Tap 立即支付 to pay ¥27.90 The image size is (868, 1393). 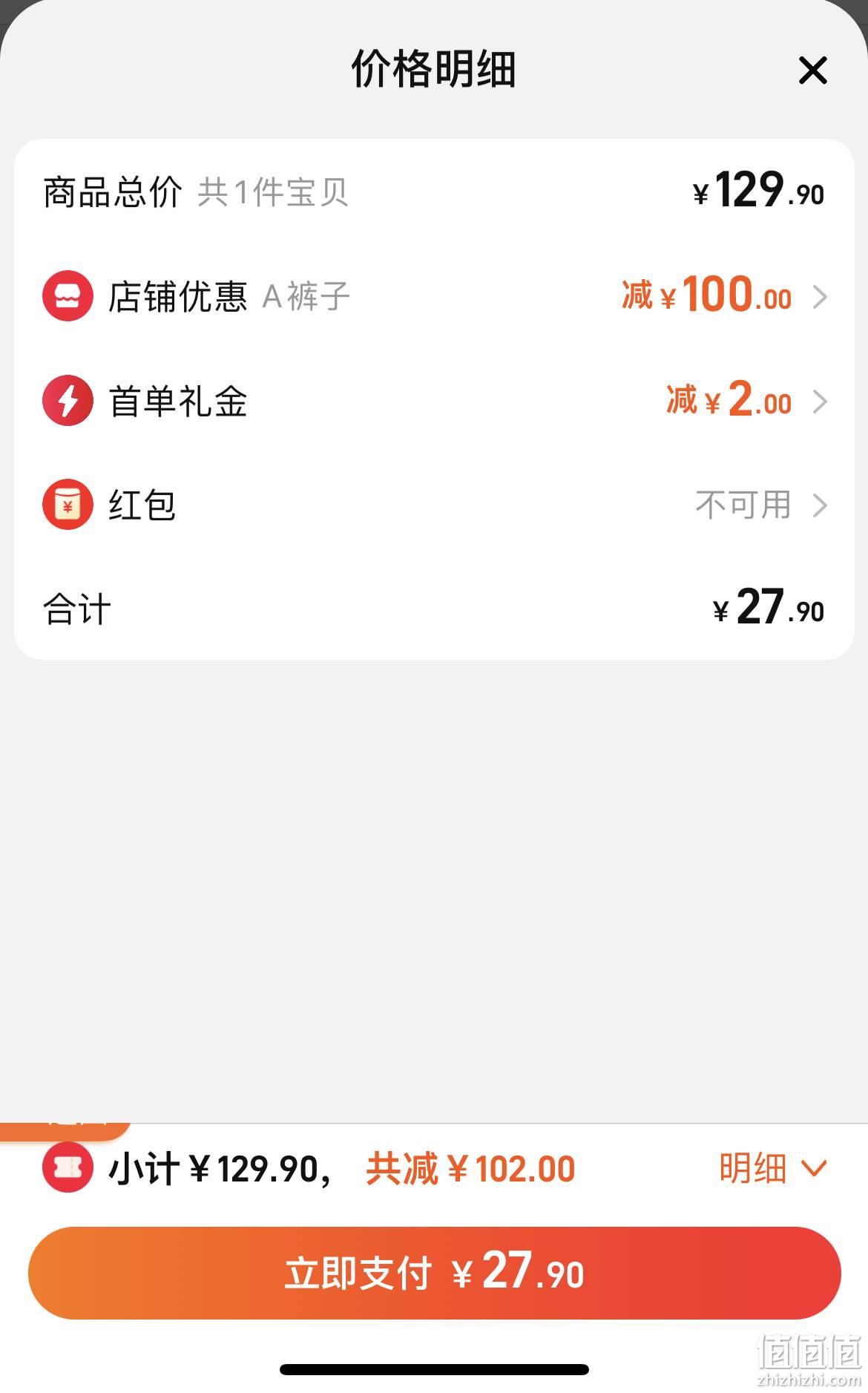[434, 1273]
